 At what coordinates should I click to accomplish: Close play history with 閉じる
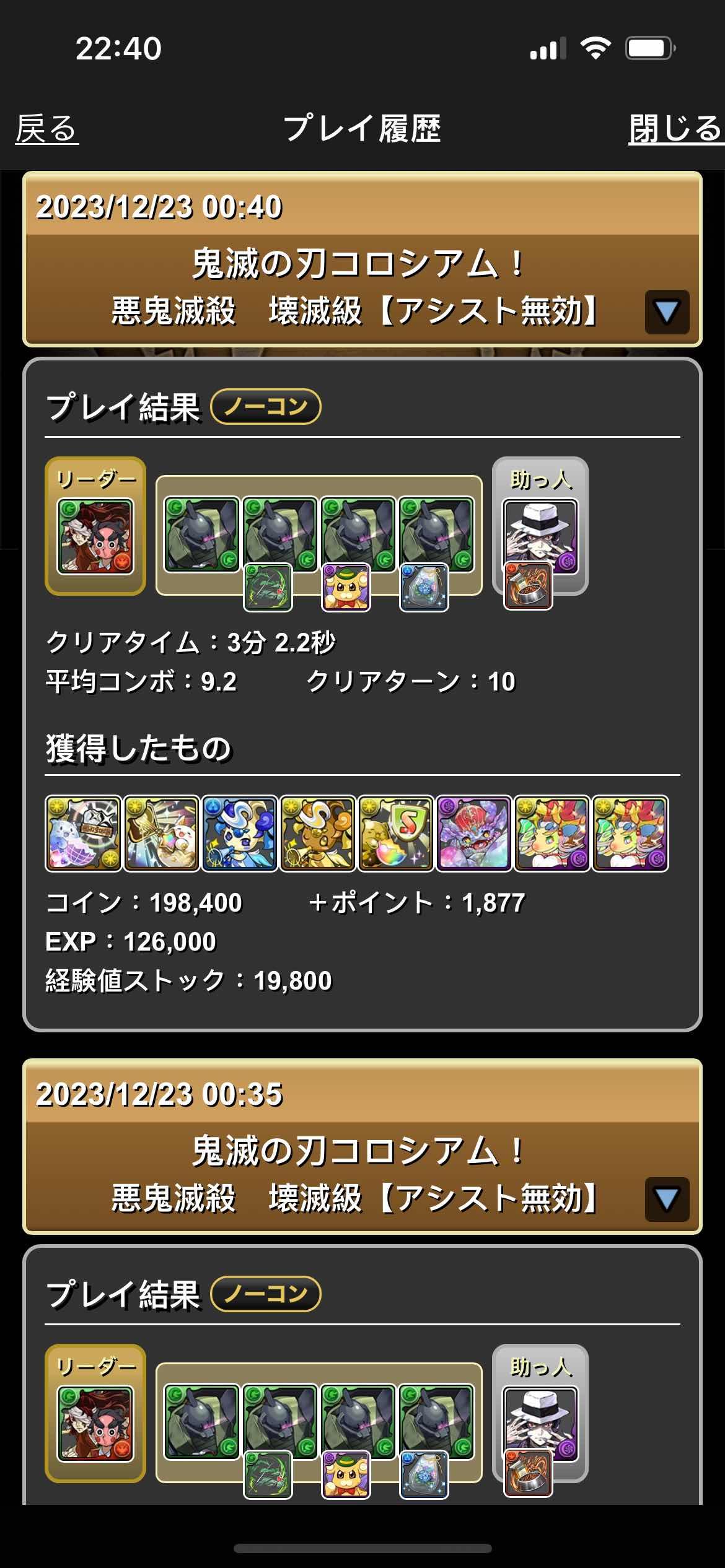(675, 129)
